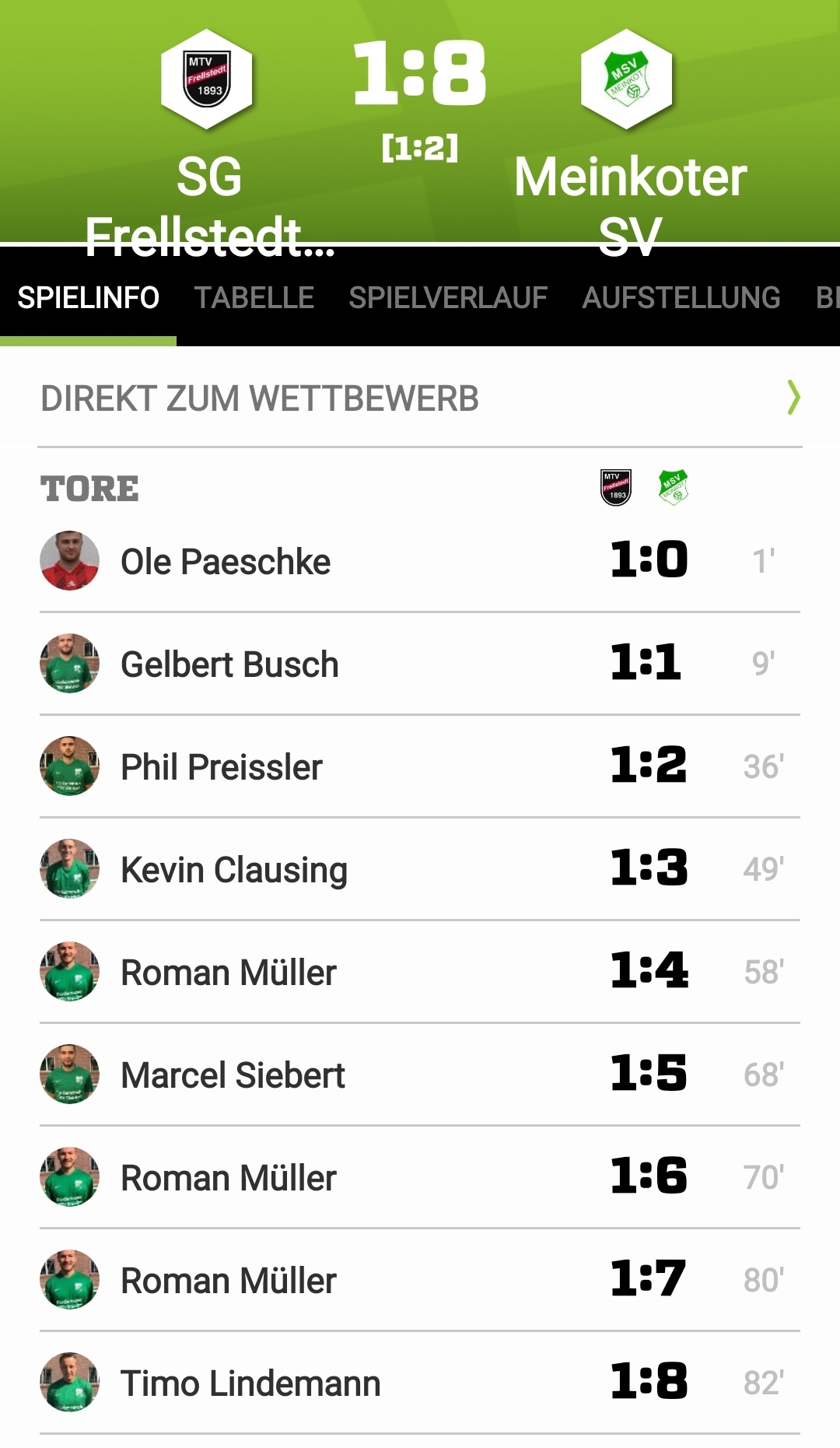Viewport: 840px width, 1448px height.
Task: Open the Meinkoter SV team in the header
Action: click(628, 140)
